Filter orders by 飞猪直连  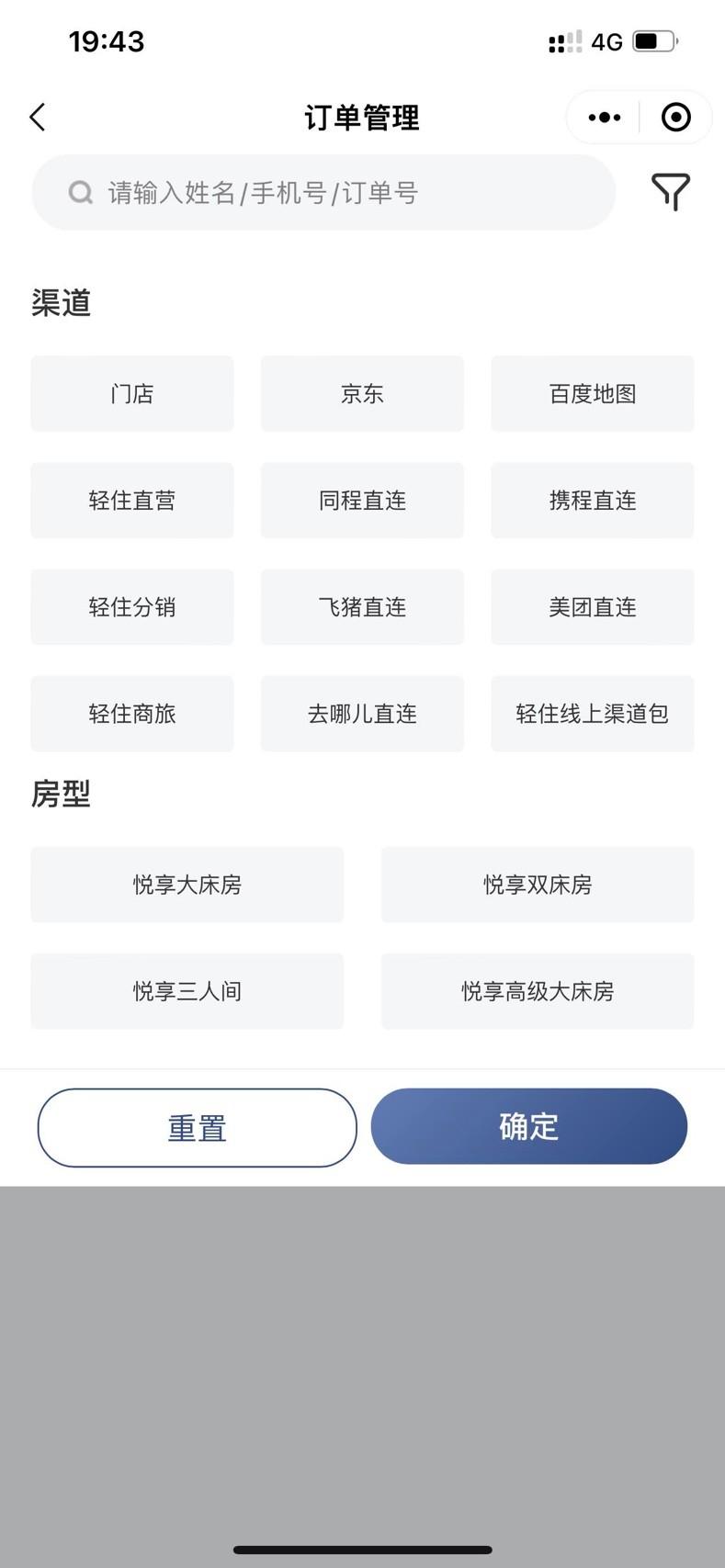pos(362,607)
